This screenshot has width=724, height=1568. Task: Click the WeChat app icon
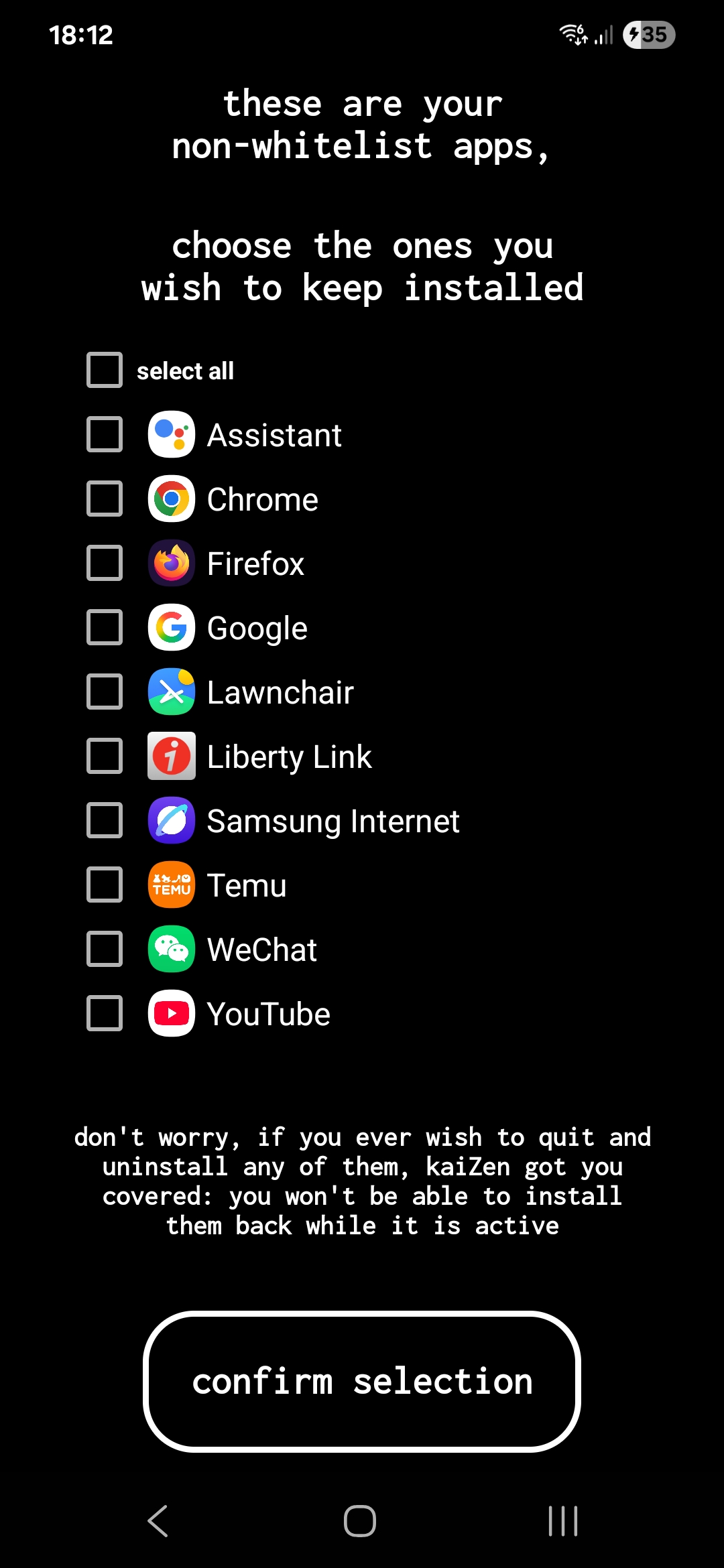pyautogui.click(x=171, y=949)
